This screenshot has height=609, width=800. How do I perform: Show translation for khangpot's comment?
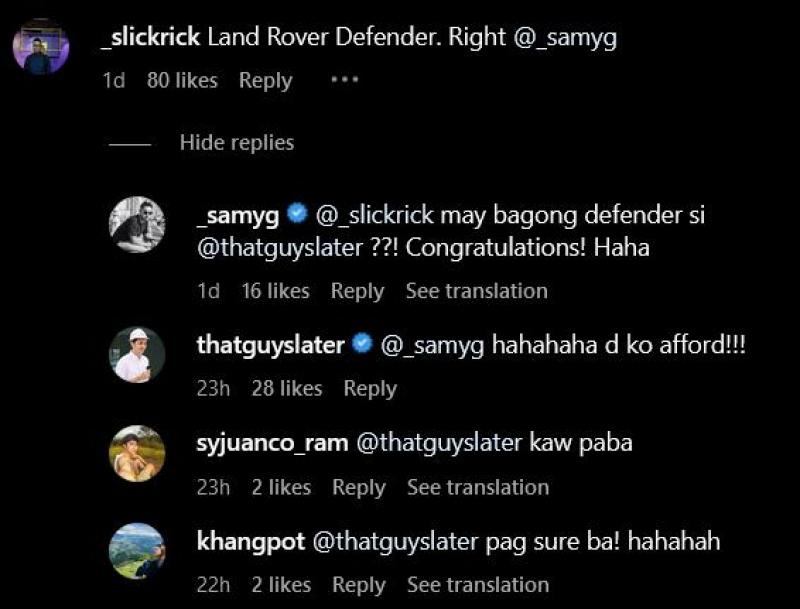tap(477, 584)
